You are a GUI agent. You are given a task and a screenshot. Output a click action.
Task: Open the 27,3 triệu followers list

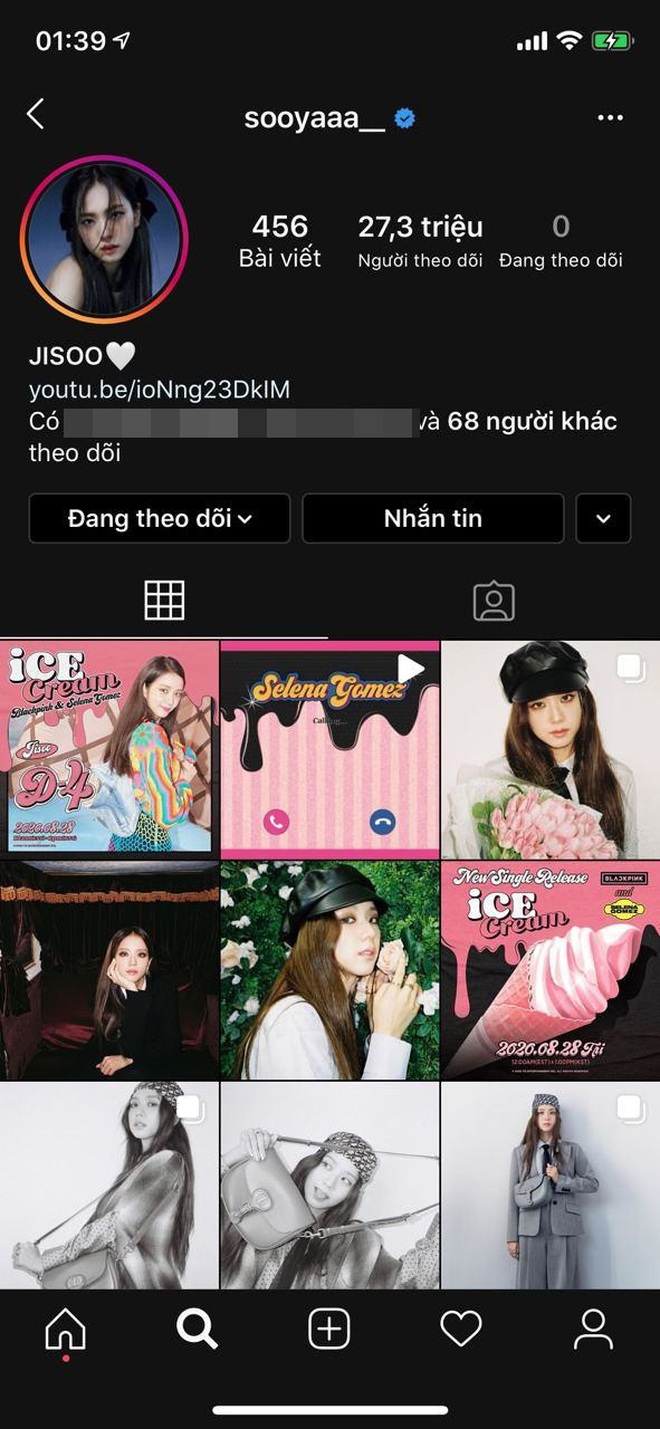pyautogui.click(x=420, y=241)
